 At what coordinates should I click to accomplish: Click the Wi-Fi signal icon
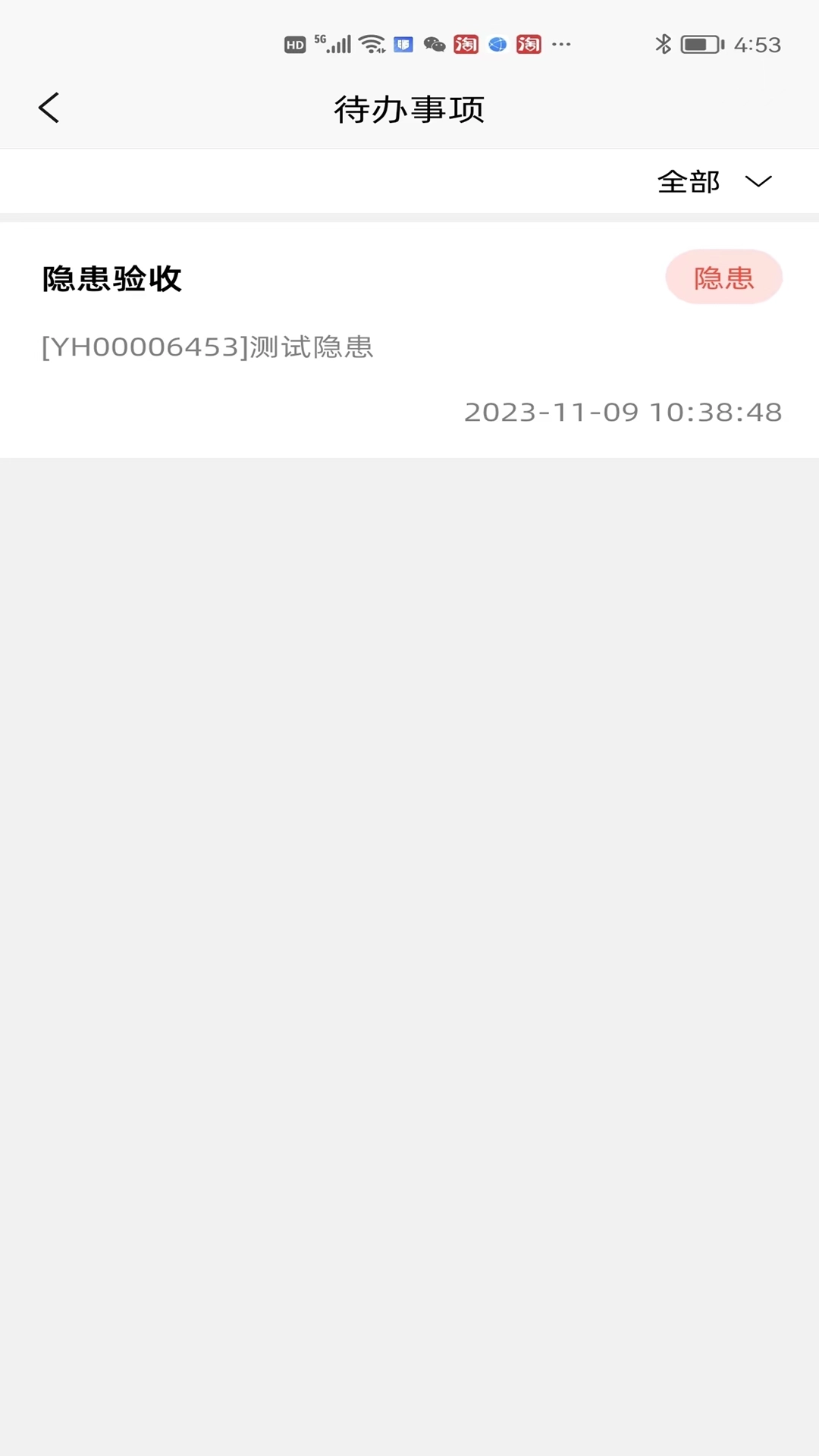tap(371, 43)
